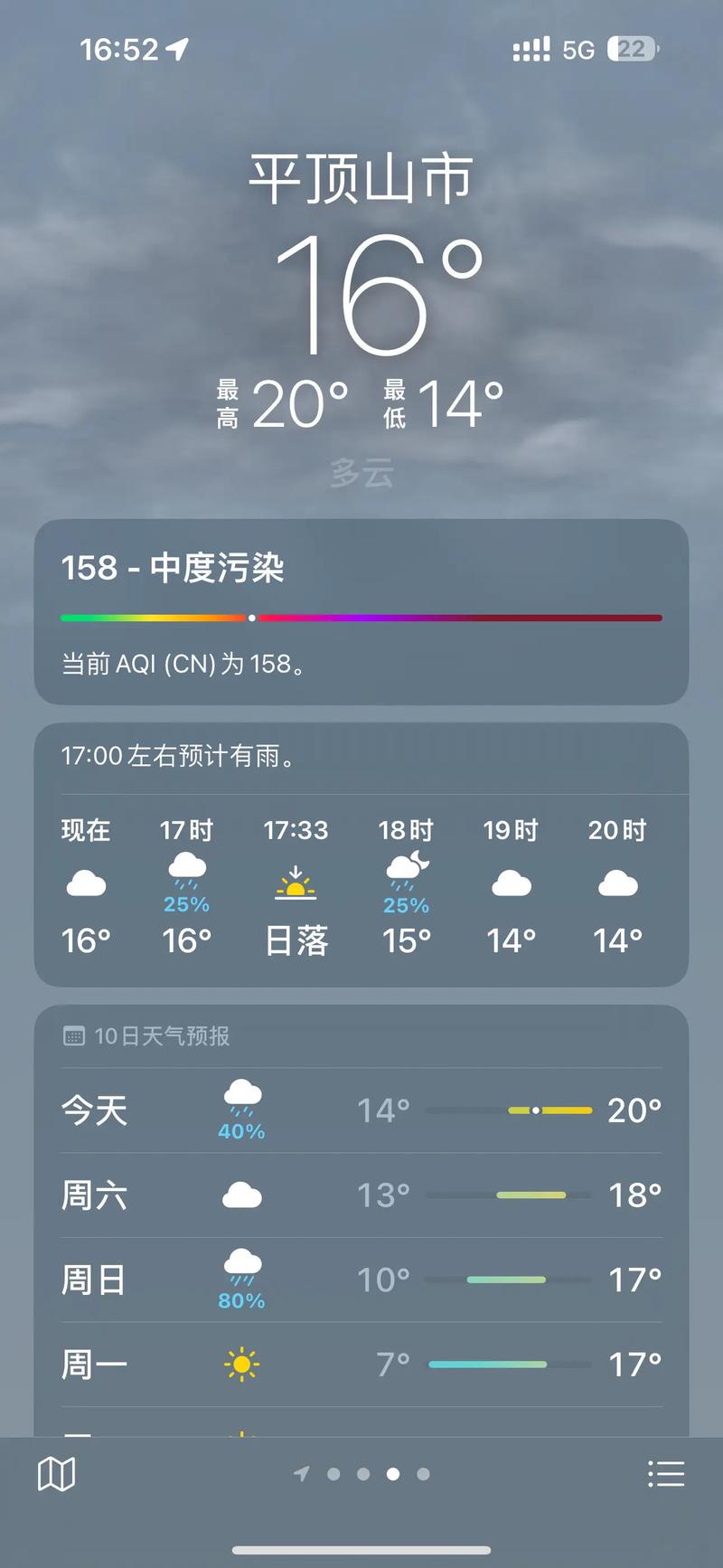The width and height of the screenshot is (723, 1568).
Task: Select the highlighted fourth page dot
Action: [394, 1474]
